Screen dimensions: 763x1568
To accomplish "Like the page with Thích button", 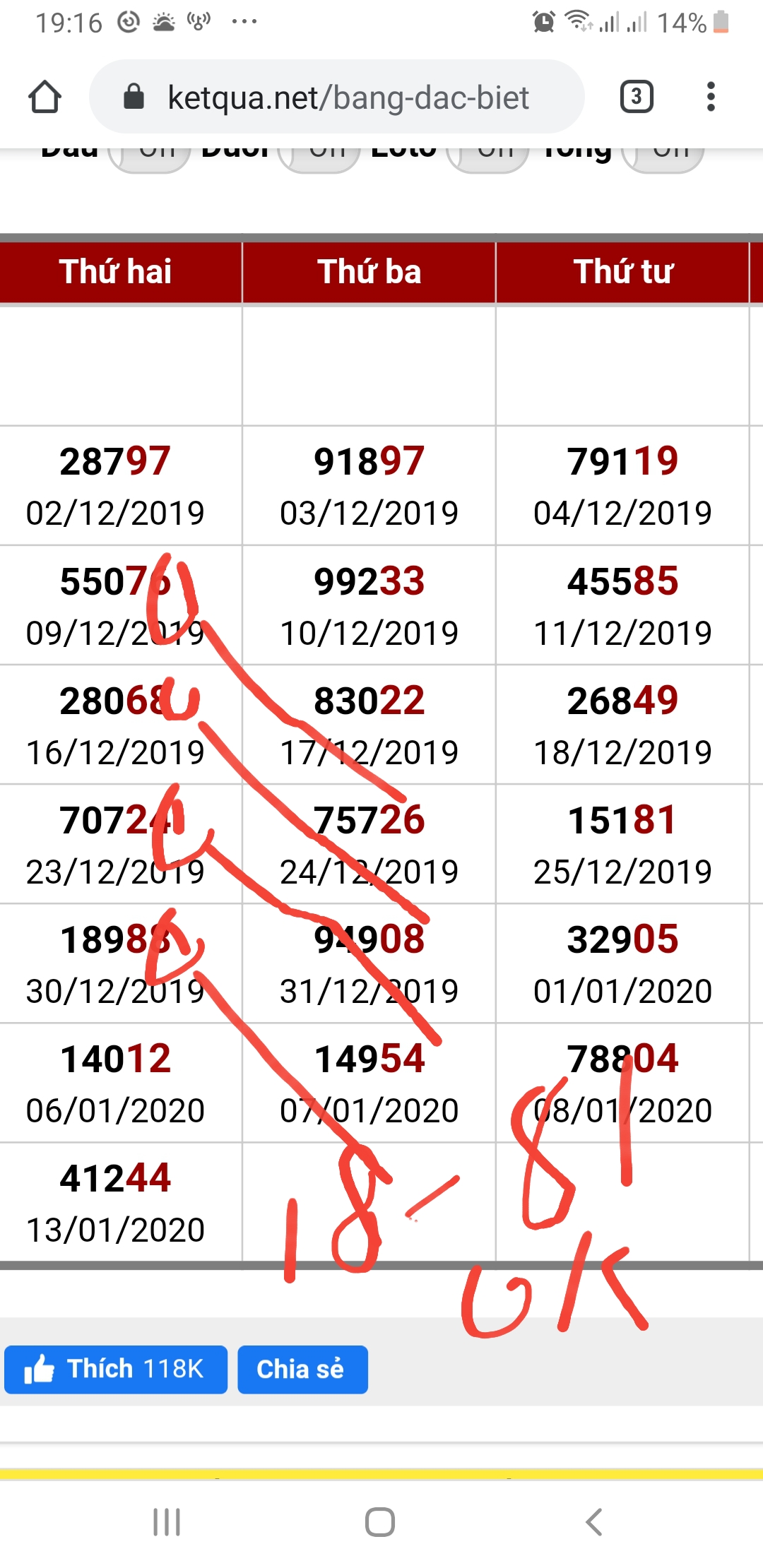I will [116, 1369].
